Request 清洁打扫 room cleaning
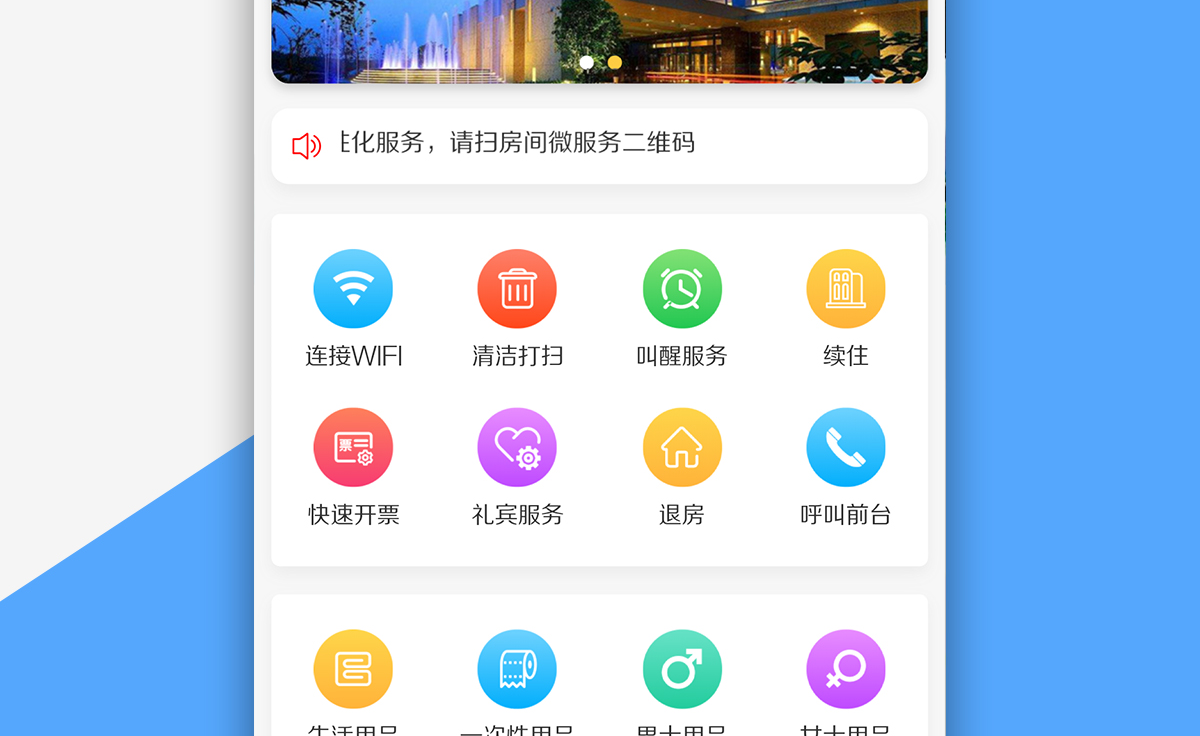The image size is (1200, 736). tap(517, 289)
